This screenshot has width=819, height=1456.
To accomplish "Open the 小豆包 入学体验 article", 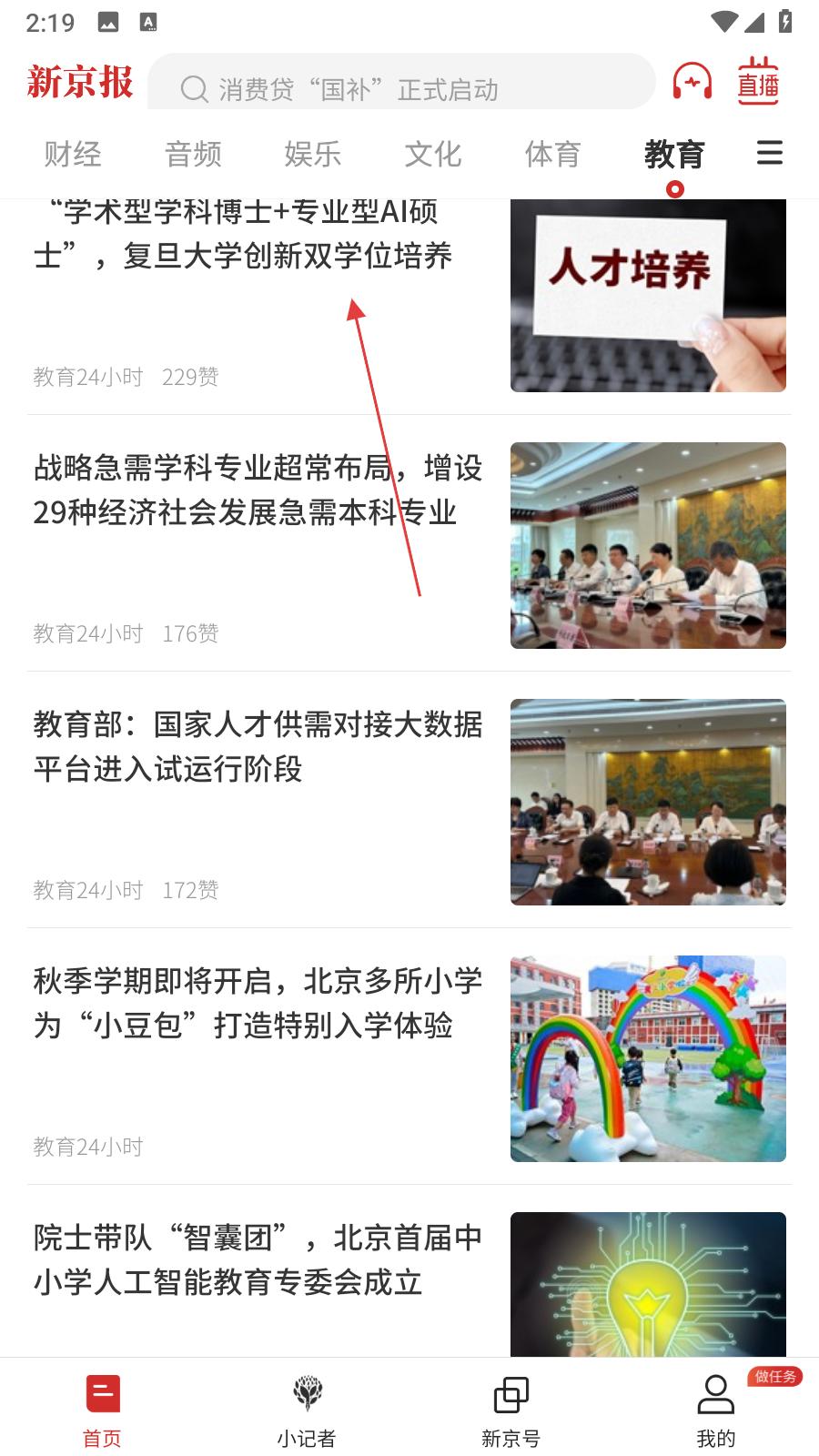I will tap(258, 1004).
